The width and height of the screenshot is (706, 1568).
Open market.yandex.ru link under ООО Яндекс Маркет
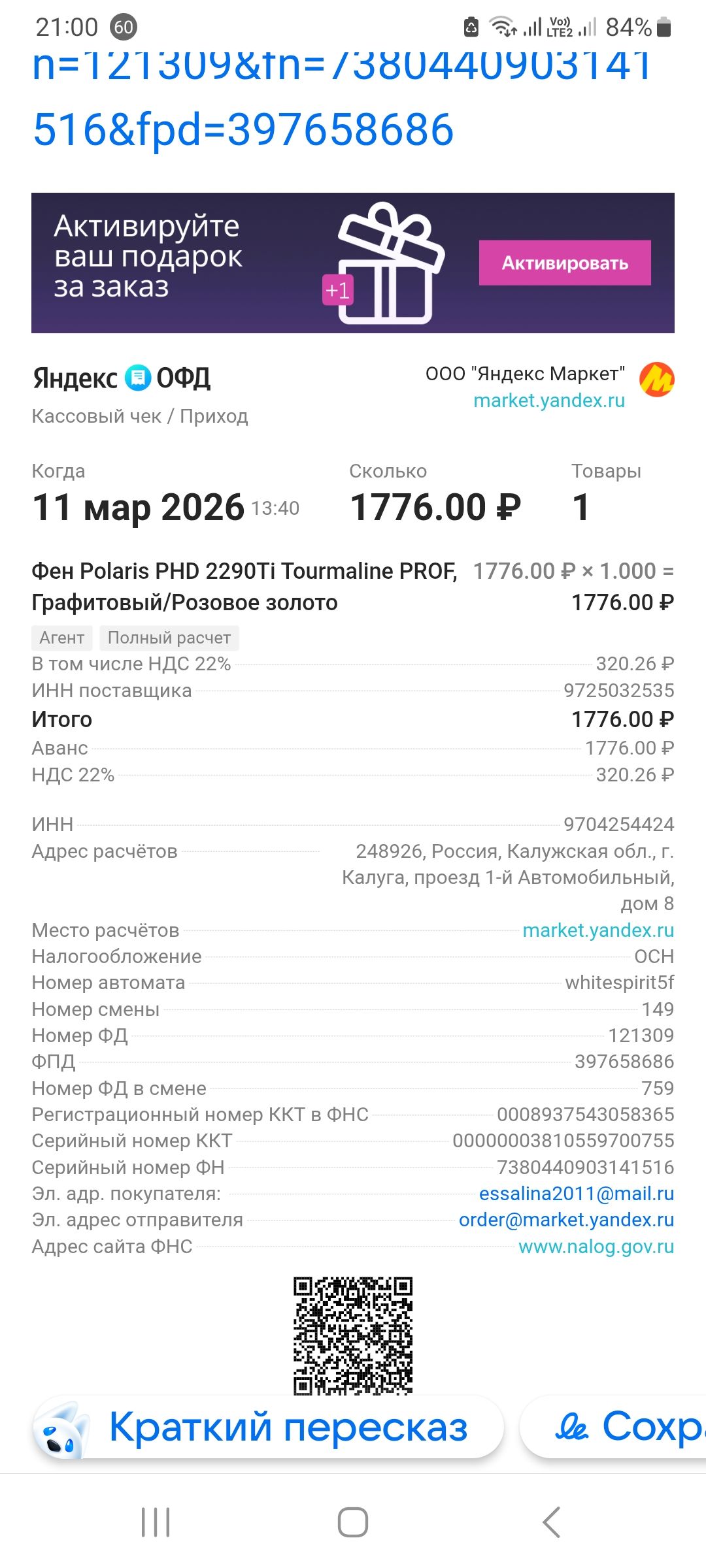(549, 400)
